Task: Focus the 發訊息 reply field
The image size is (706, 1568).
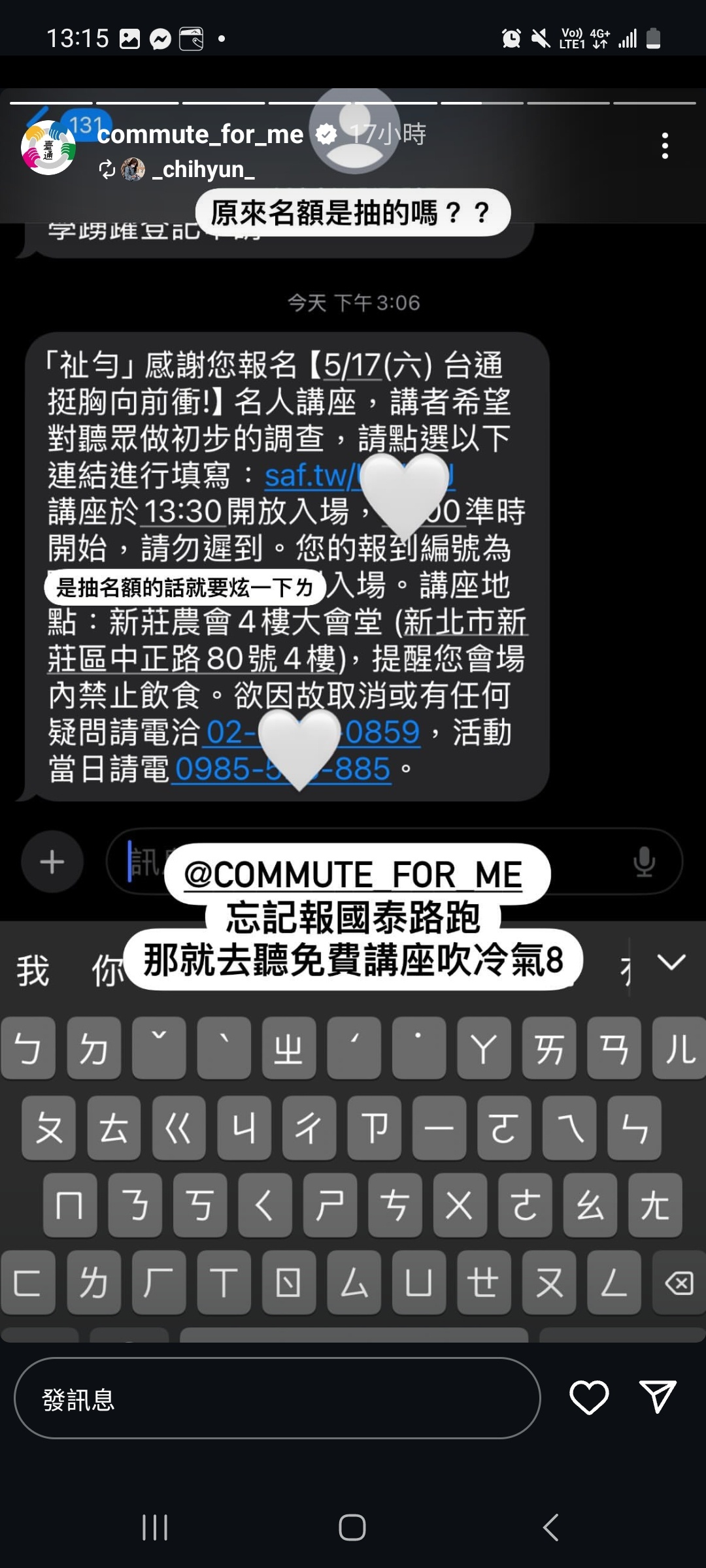Action: coord(277,1399)
